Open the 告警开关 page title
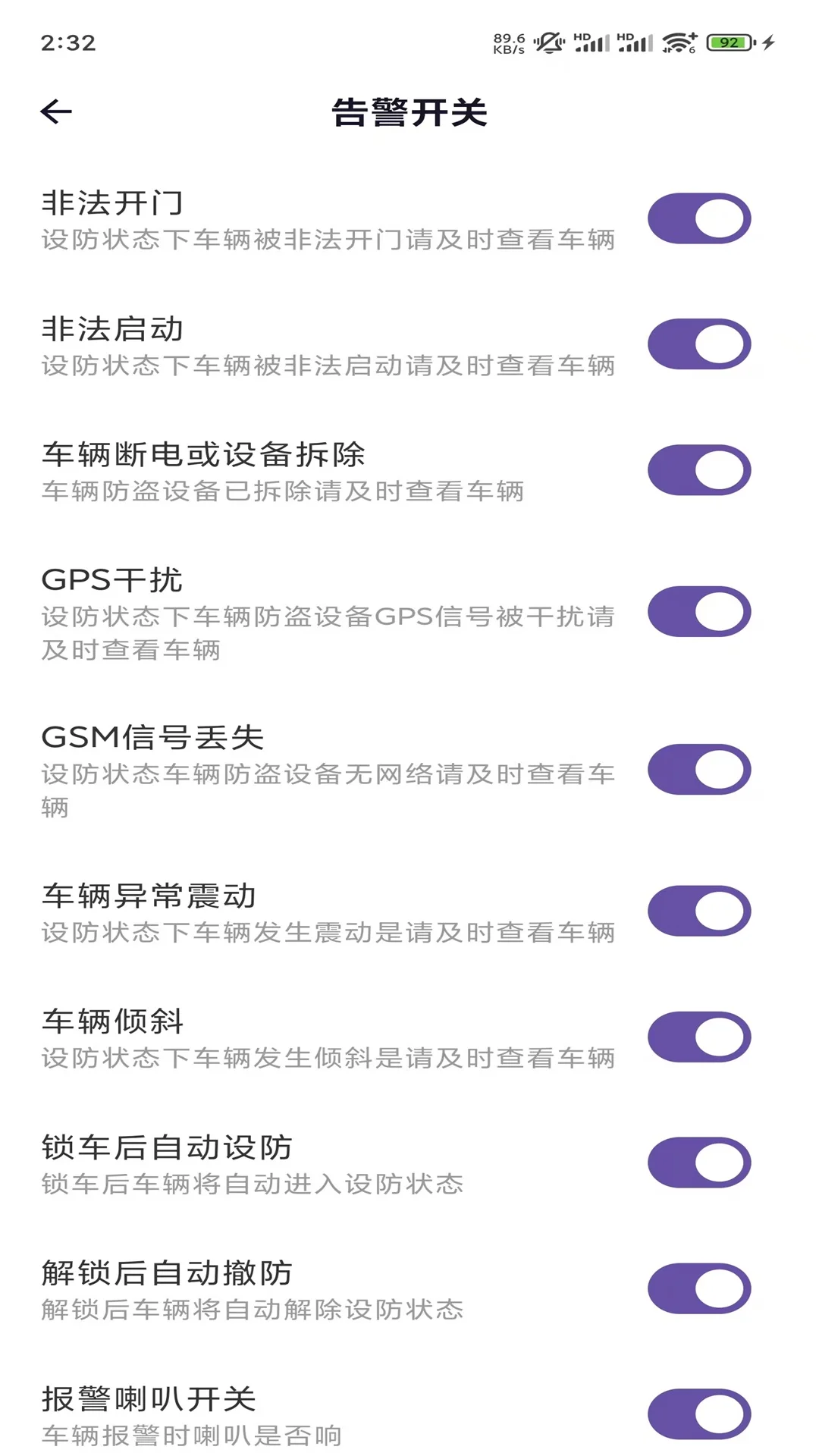819x1456 pixels. pos(409,114)
